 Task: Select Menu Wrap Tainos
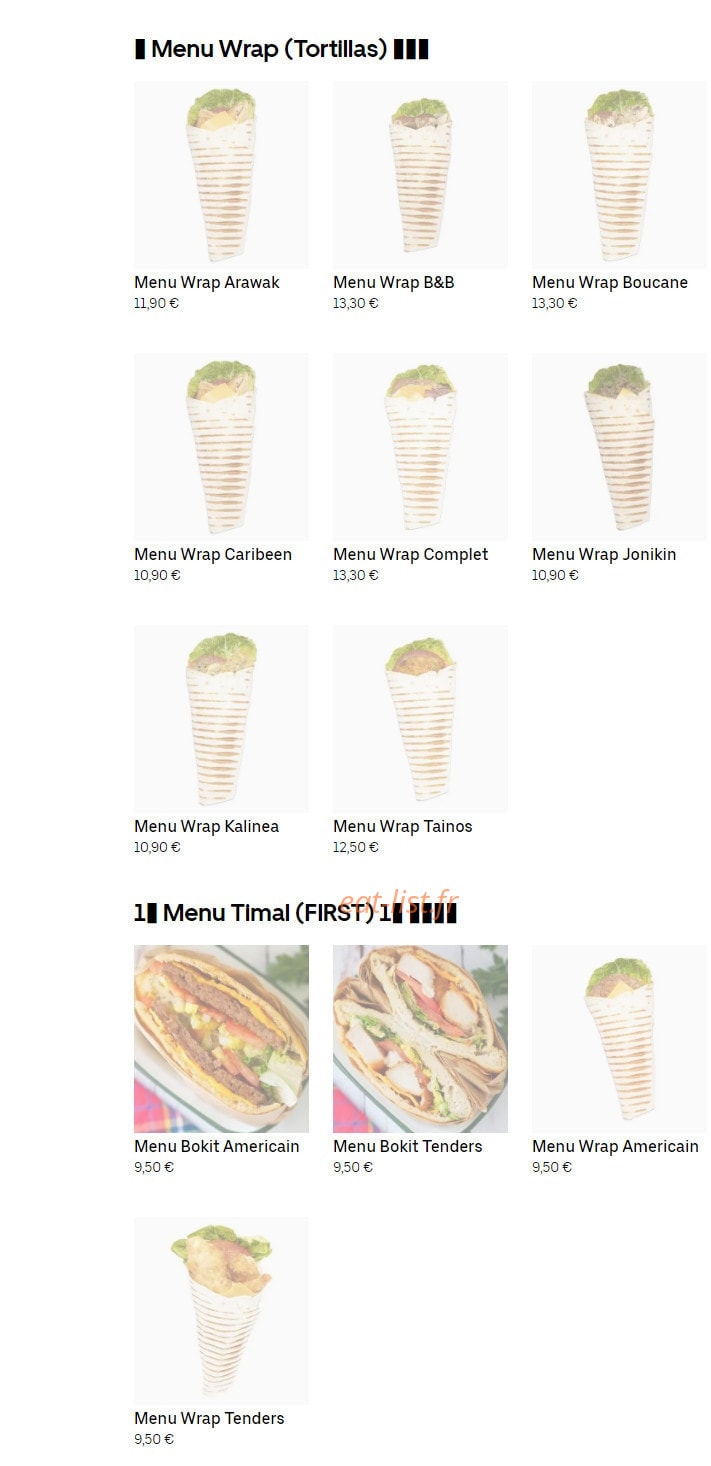click(x=420, y=741)
